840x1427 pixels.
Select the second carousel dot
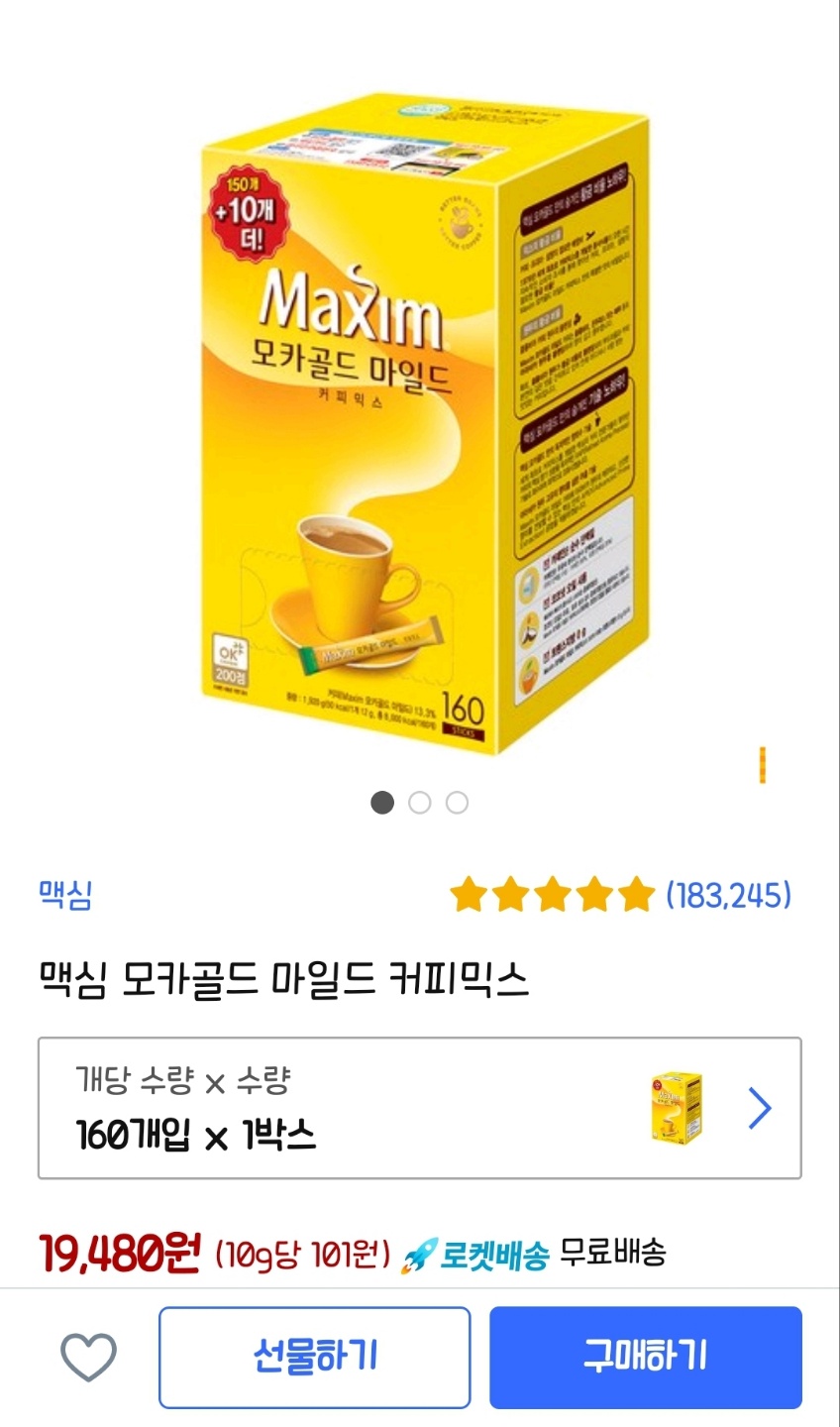tap(420, 803)
